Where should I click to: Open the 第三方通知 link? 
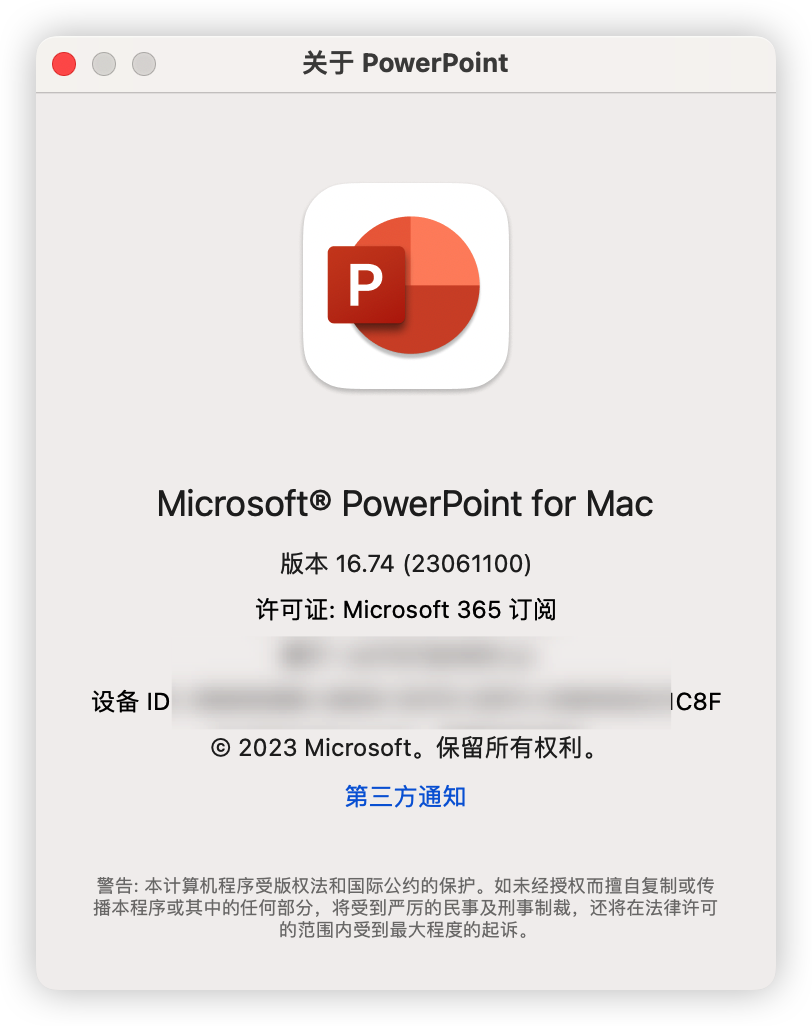point(405,796)
